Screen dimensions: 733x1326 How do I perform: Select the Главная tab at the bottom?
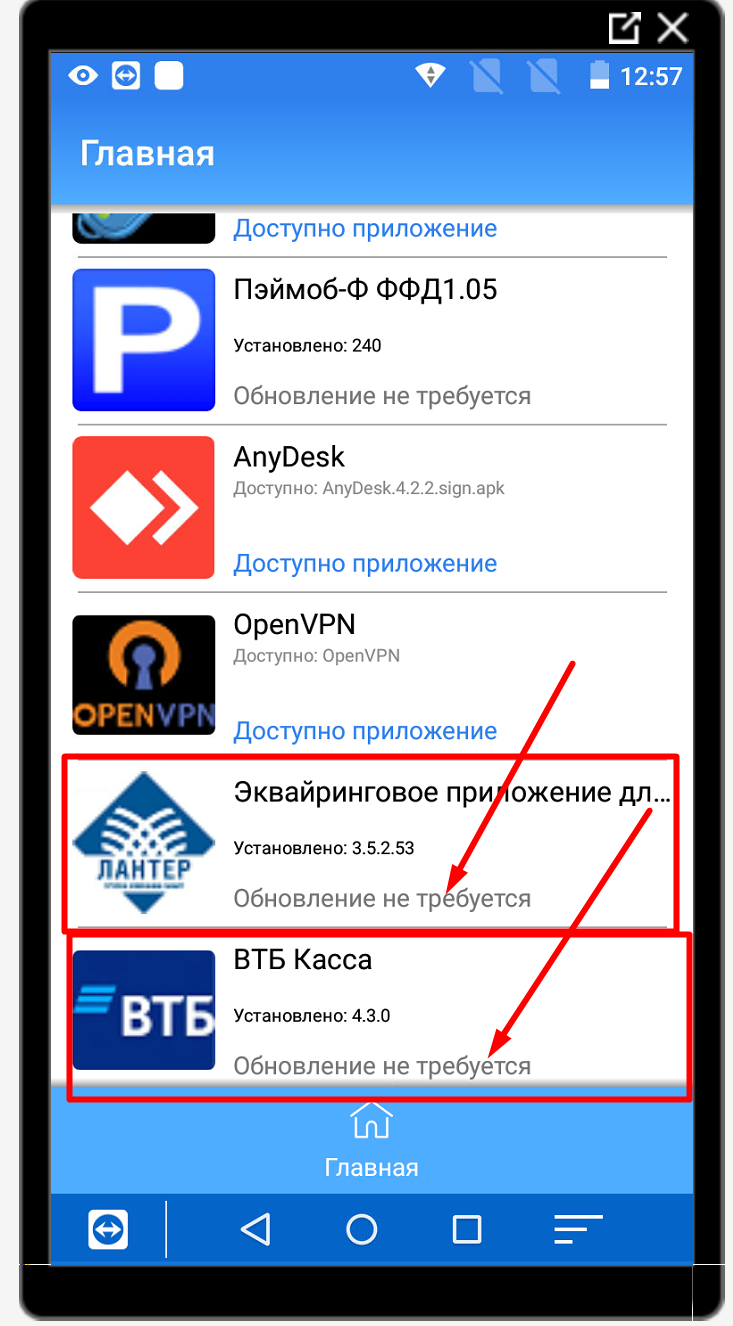[x=371, y=1139]
